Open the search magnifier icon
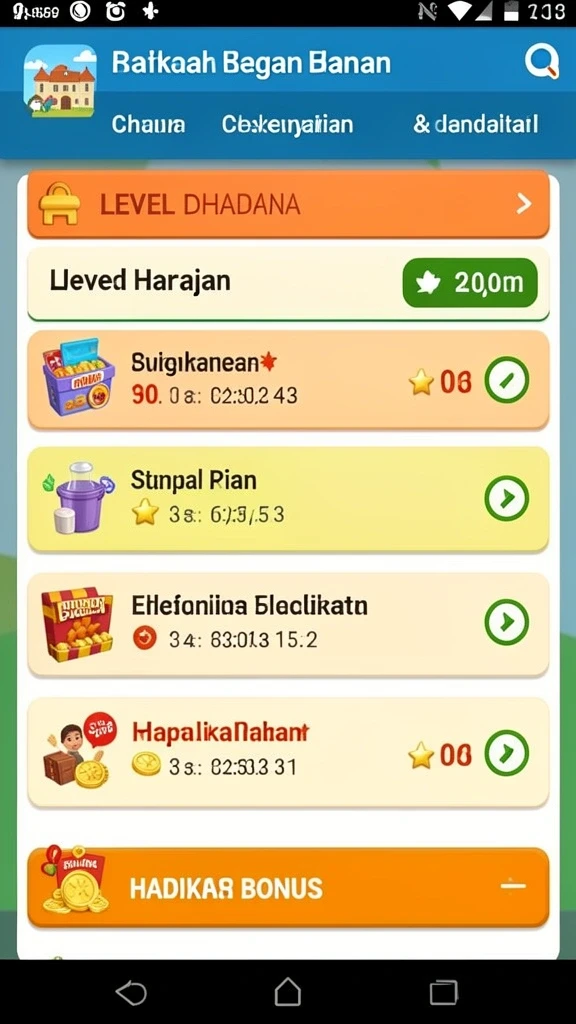Screen dimensions: 576x1024 (542, 63)
